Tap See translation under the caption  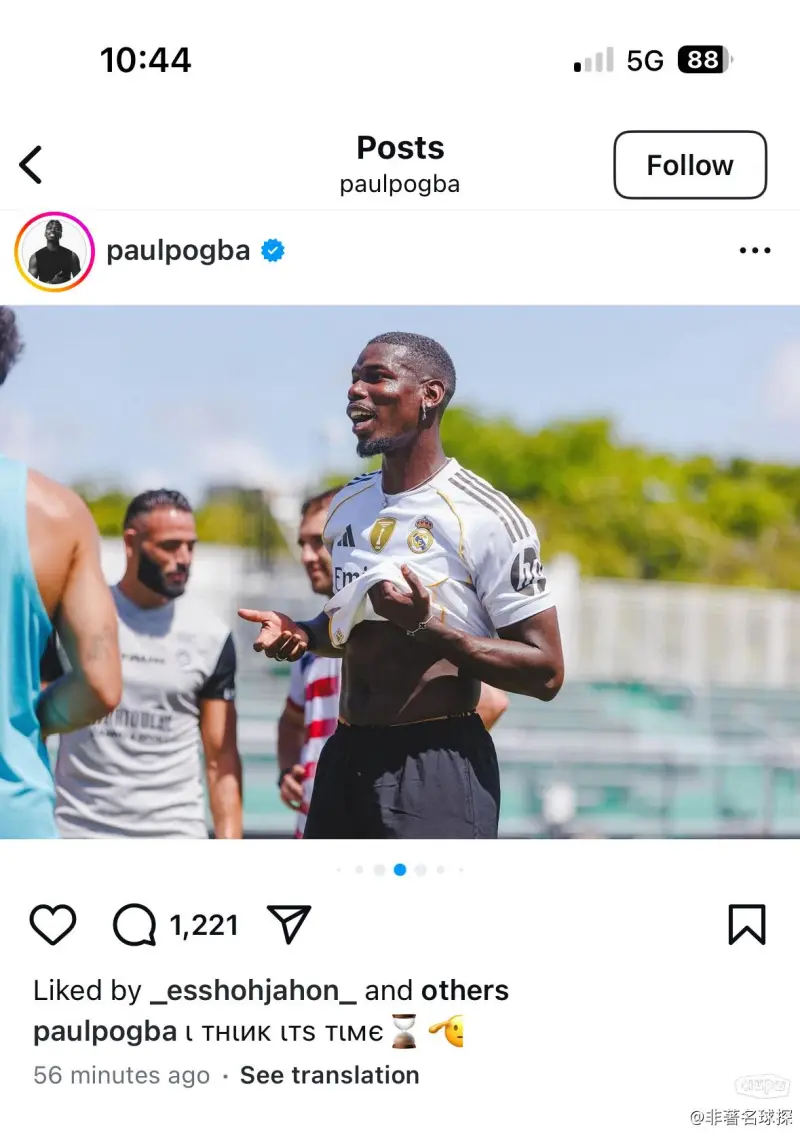point(329,1075)
